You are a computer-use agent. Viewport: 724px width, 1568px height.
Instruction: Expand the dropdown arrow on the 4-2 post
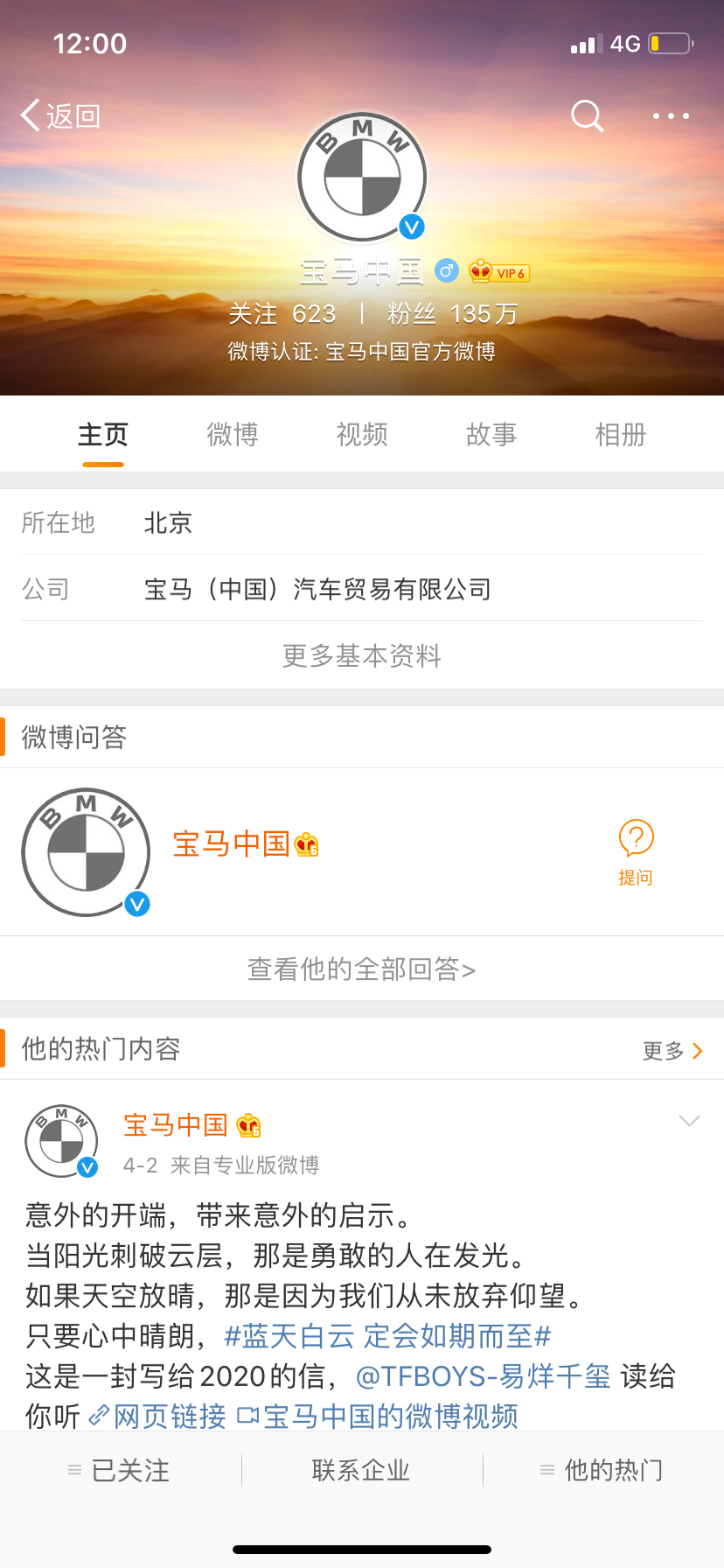tap(689, 1121)
